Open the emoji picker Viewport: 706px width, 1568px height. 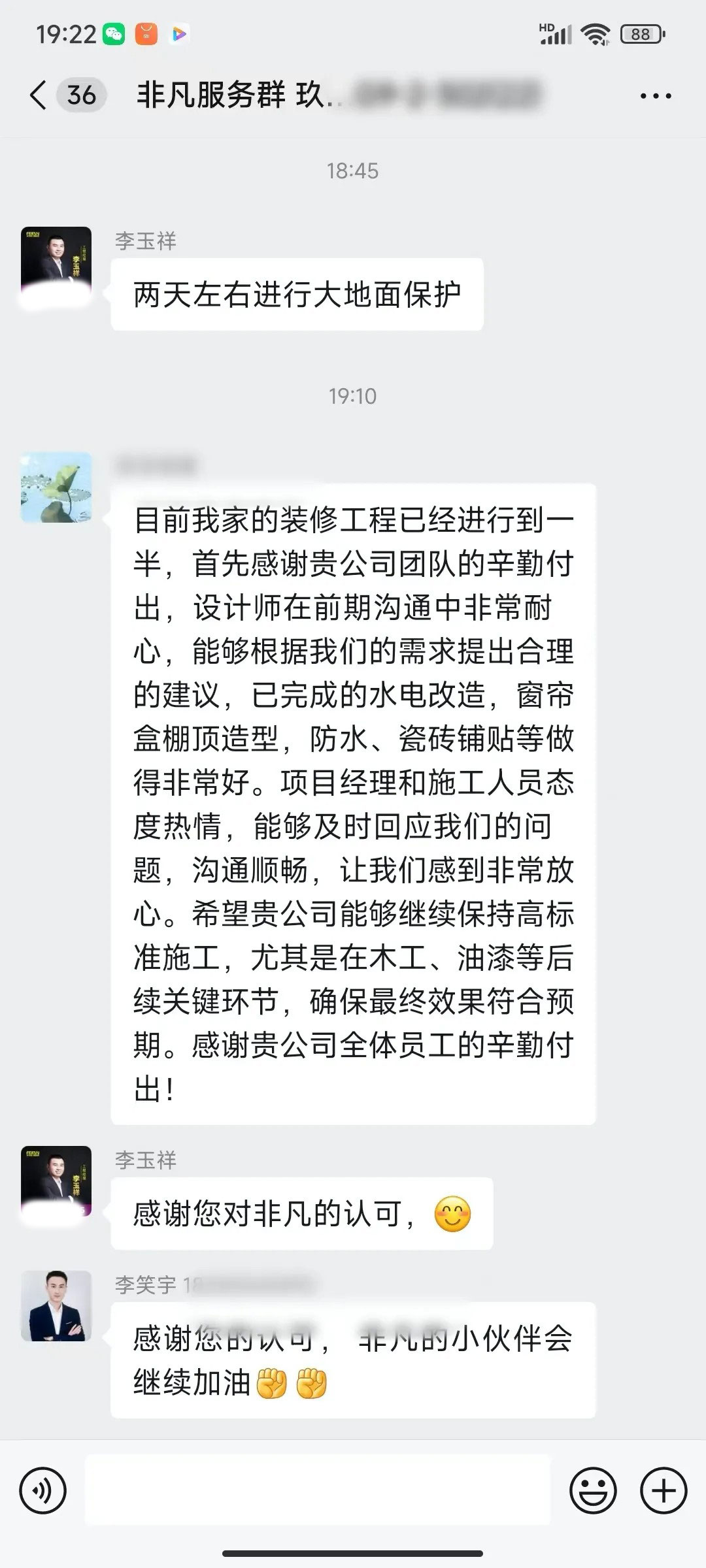pos(593,1491)
